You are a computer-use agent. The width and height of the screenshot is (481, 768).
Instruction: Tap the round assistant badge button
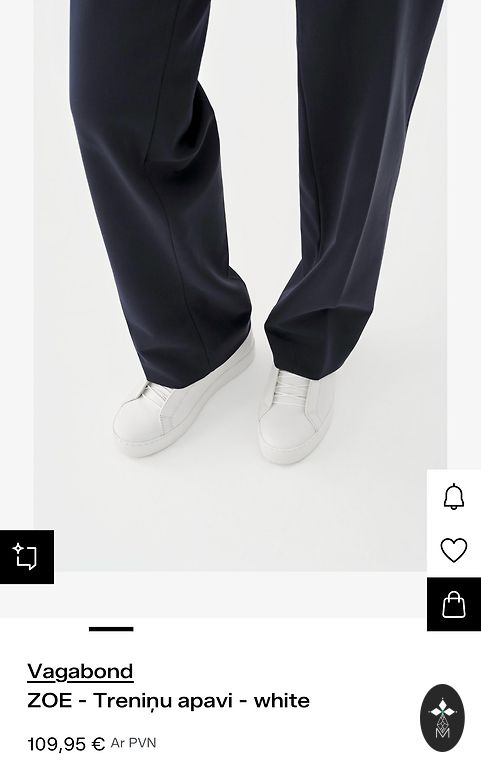click(442, 718)
